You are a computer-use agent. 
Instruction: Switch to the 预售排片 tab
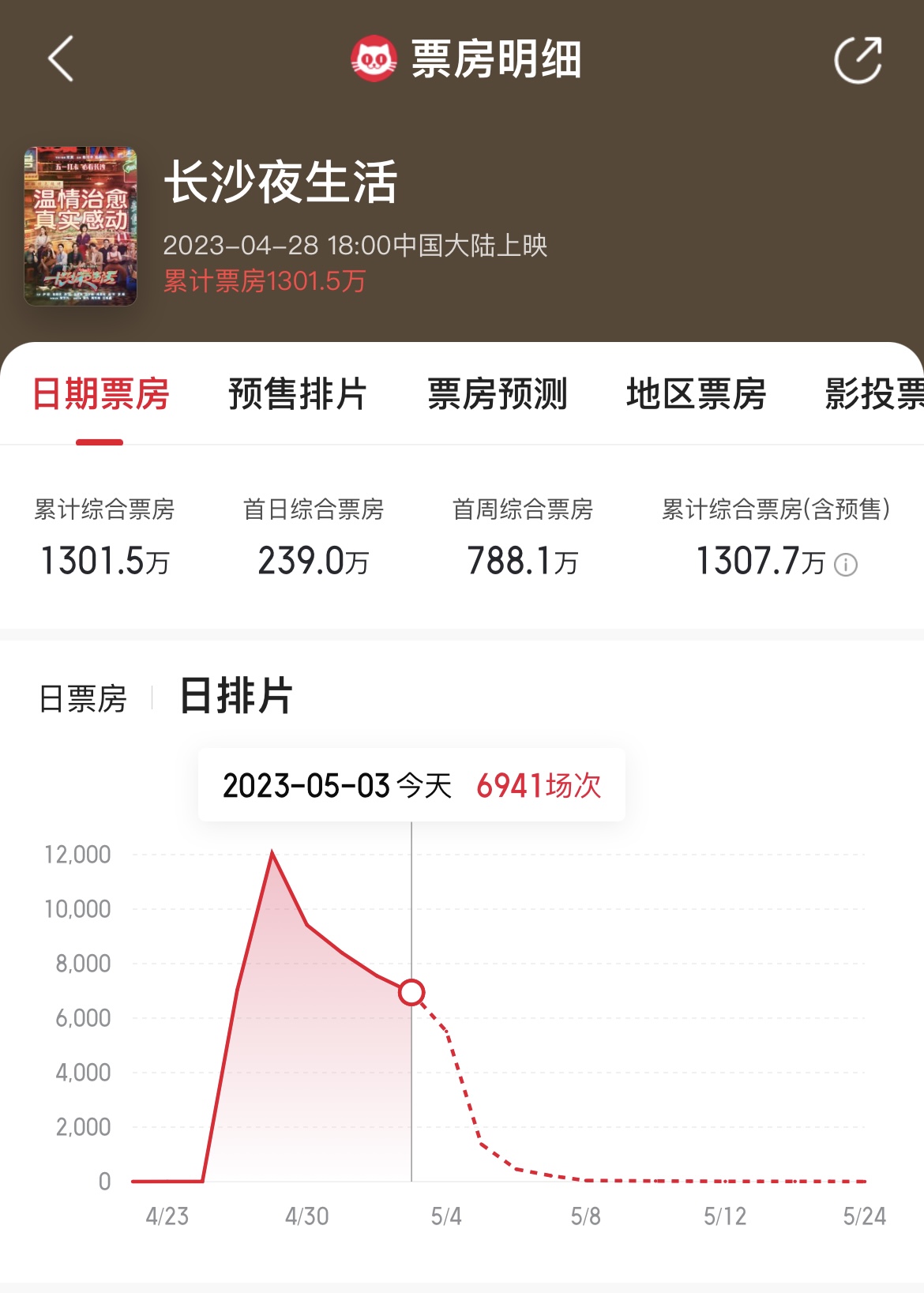click(297, 394)
